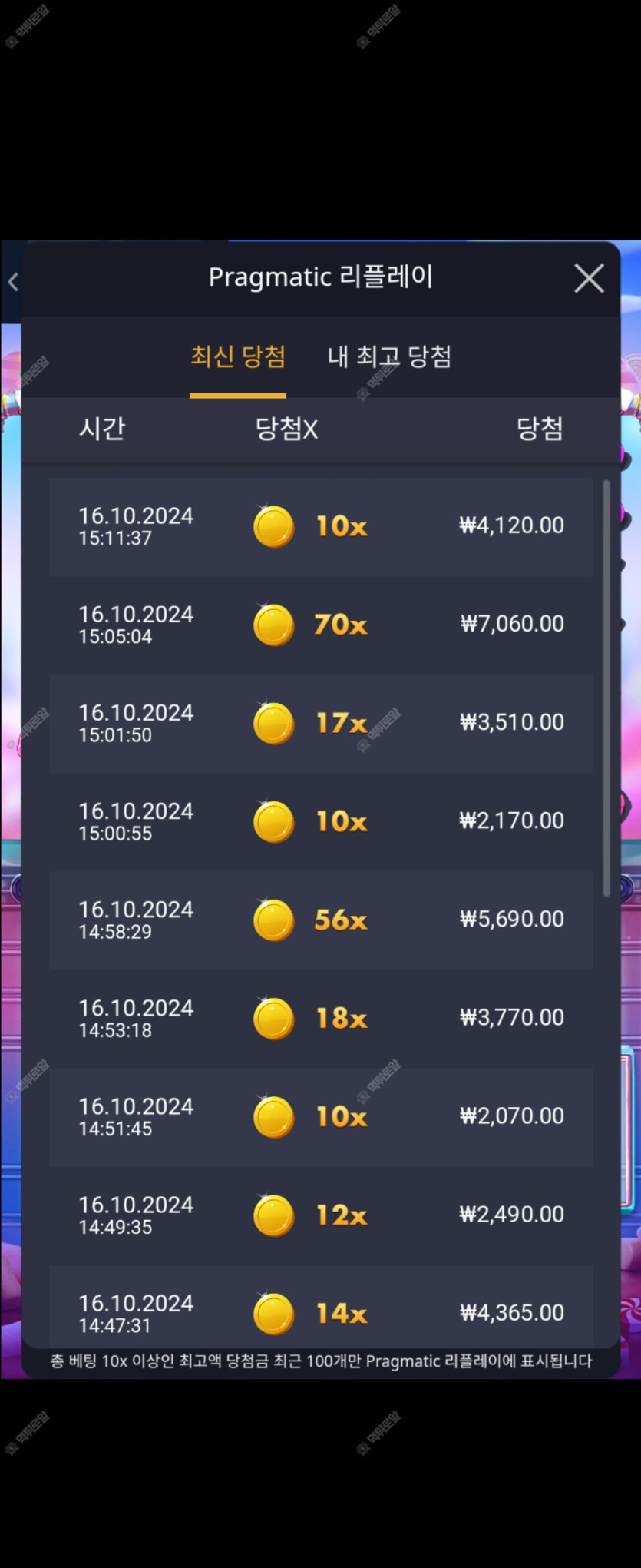
Task: Open the 17x replay from 15:01:50
Action: pos(320,723)
